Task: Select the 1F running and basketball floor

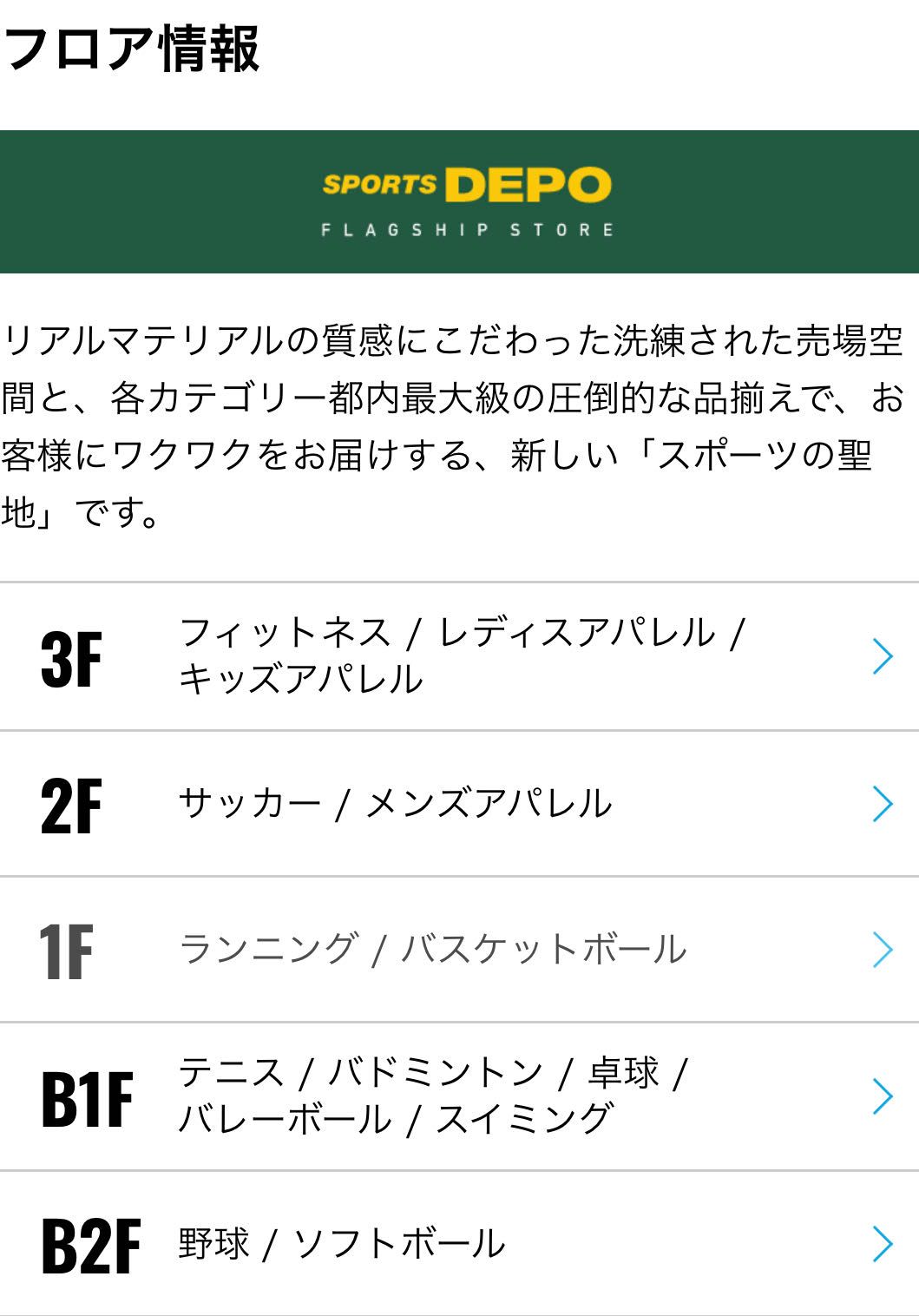Action: click(459, 950)
